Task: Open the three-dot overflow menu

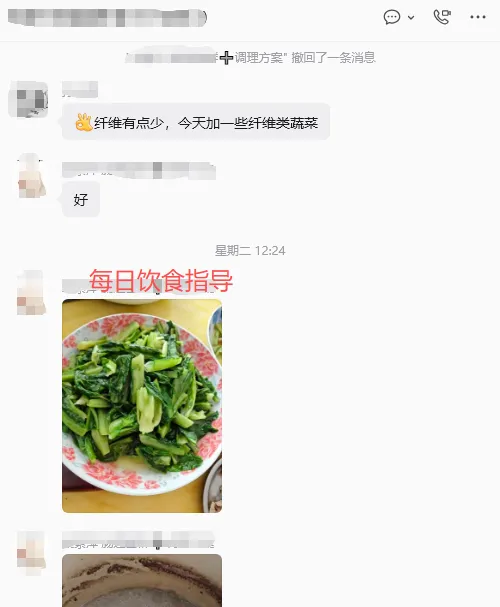Action: pos(478,17)
